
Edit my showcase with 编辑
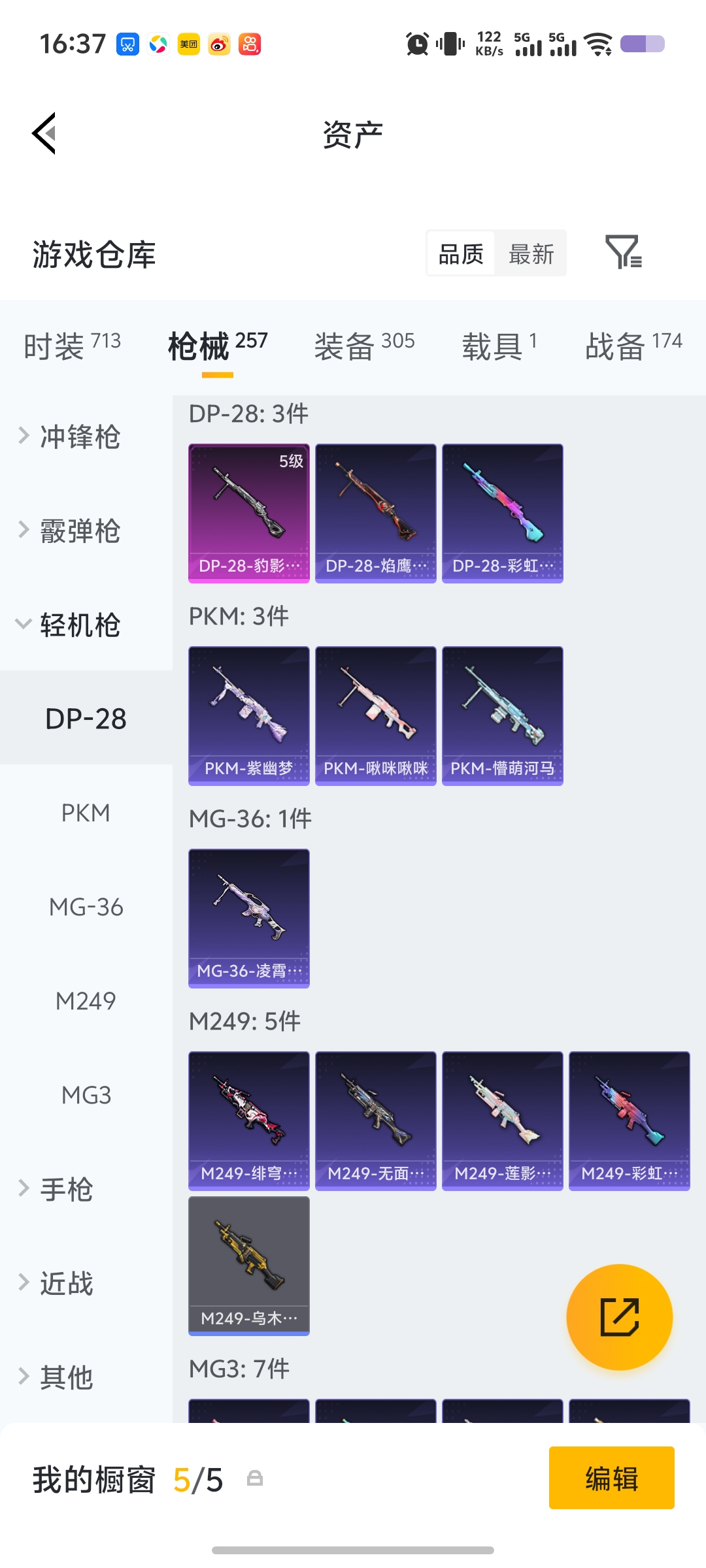611,1478
